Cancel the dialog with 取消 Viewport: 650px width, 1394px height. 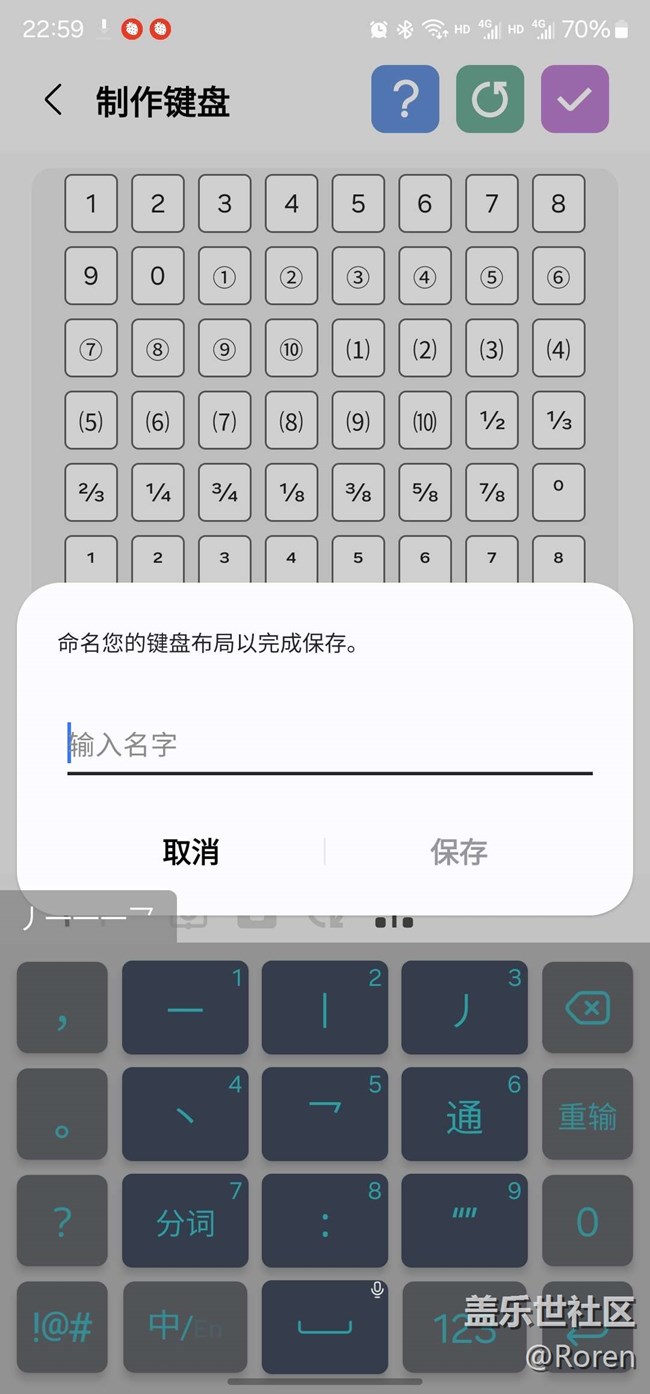tap(191, 852)
